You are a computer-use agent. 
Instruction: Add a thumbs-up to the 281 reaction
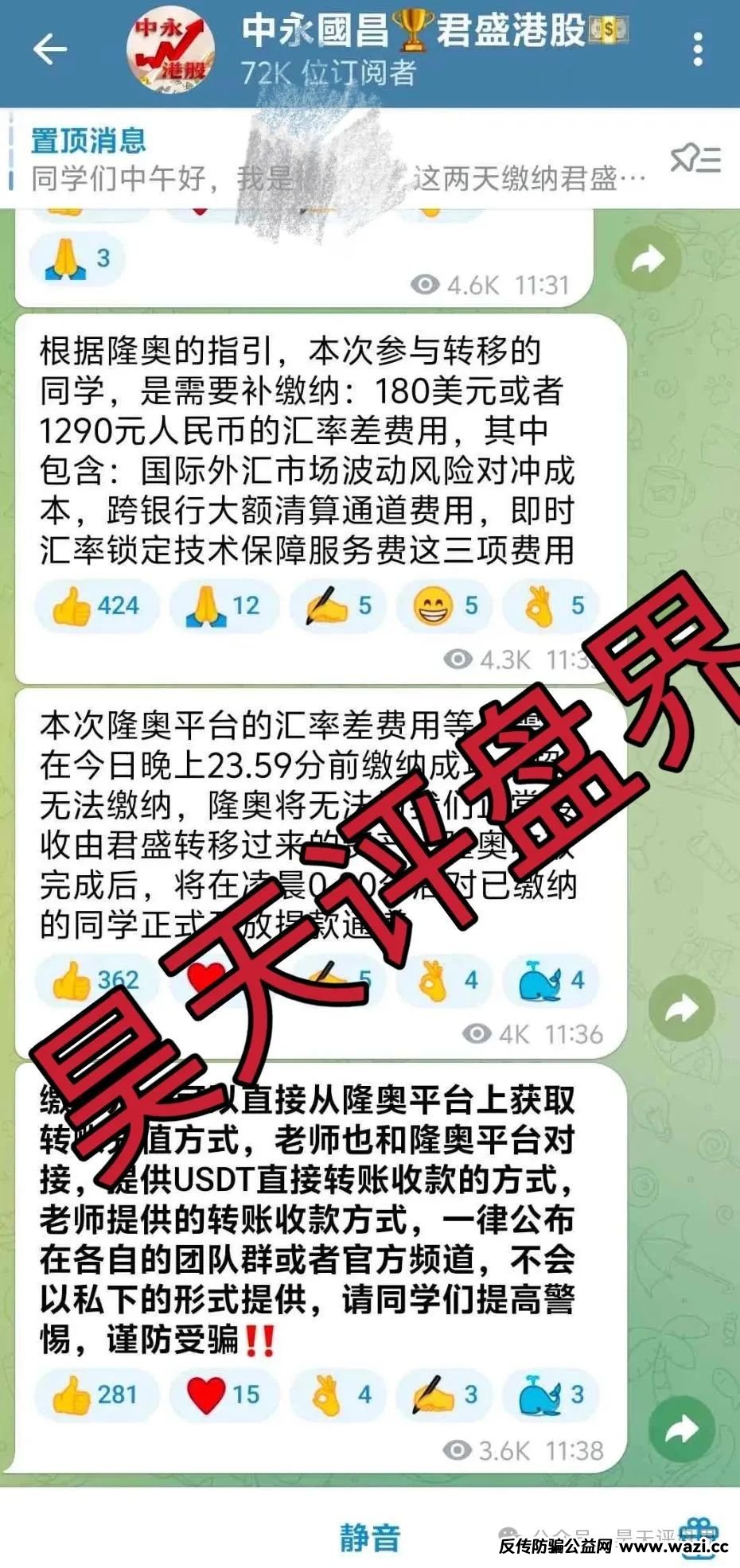click(95, 1395)
